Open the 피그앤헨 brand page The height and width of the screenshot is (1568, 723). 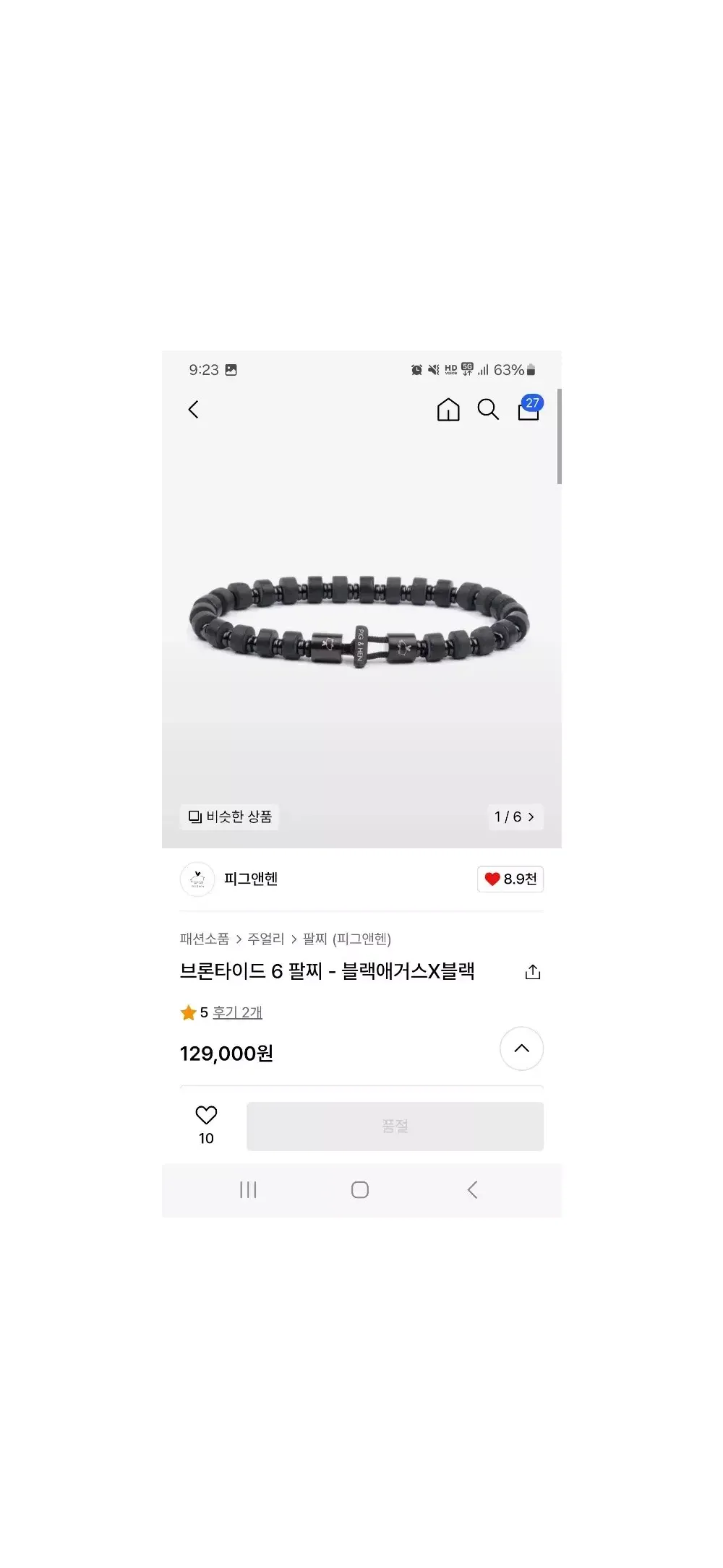tap(250, 879)
